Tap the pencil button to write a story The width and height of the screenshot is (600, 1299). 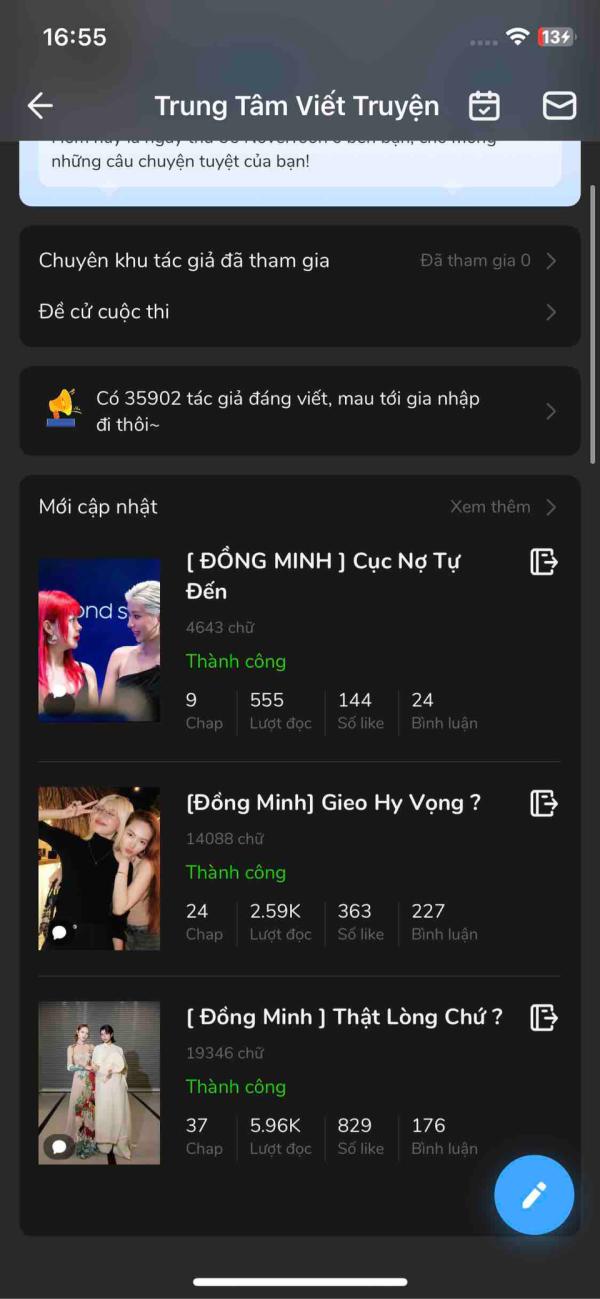click(534, 1195)
